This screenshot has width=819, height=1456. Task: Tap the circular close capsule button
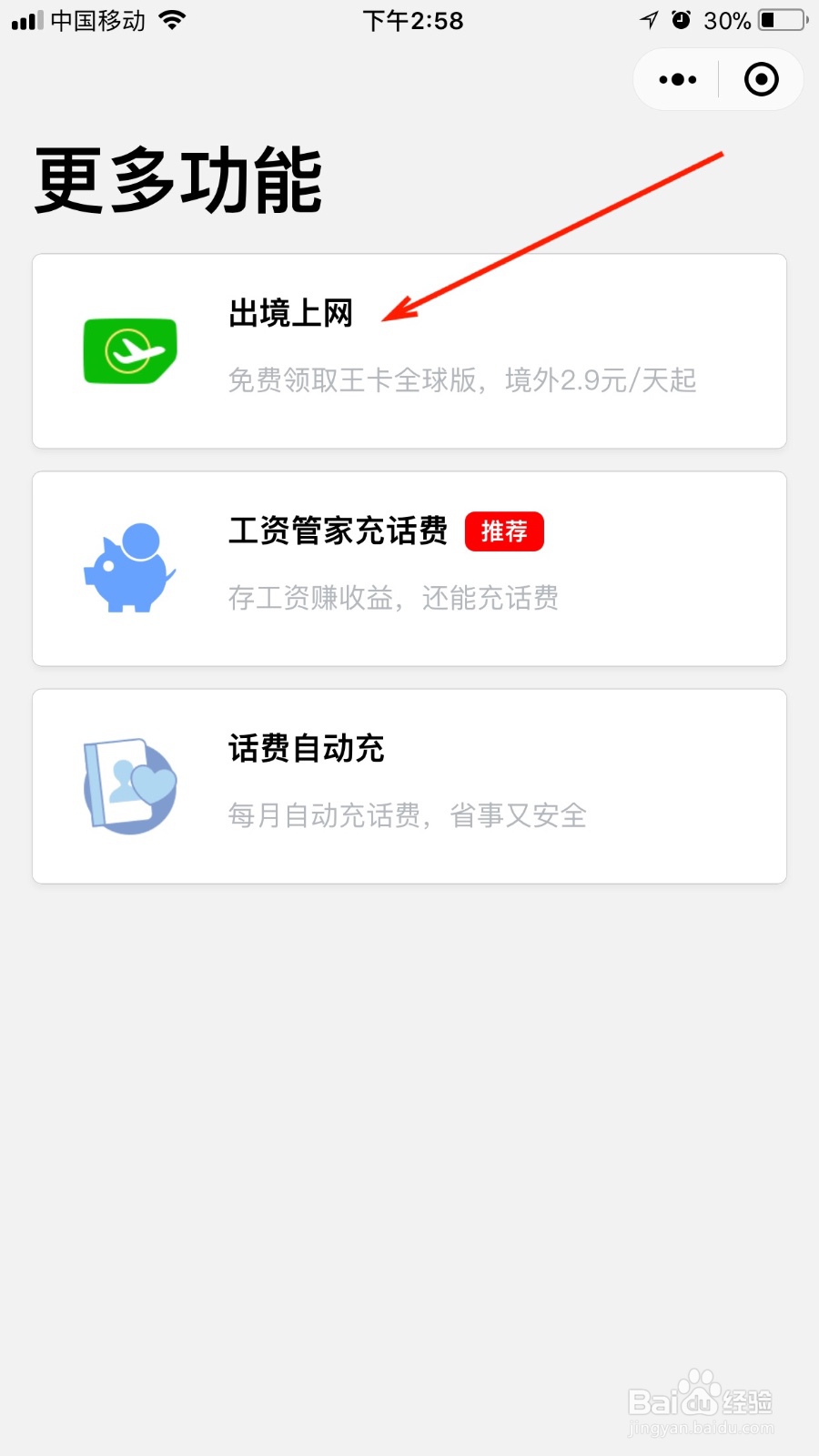point(761,79)
